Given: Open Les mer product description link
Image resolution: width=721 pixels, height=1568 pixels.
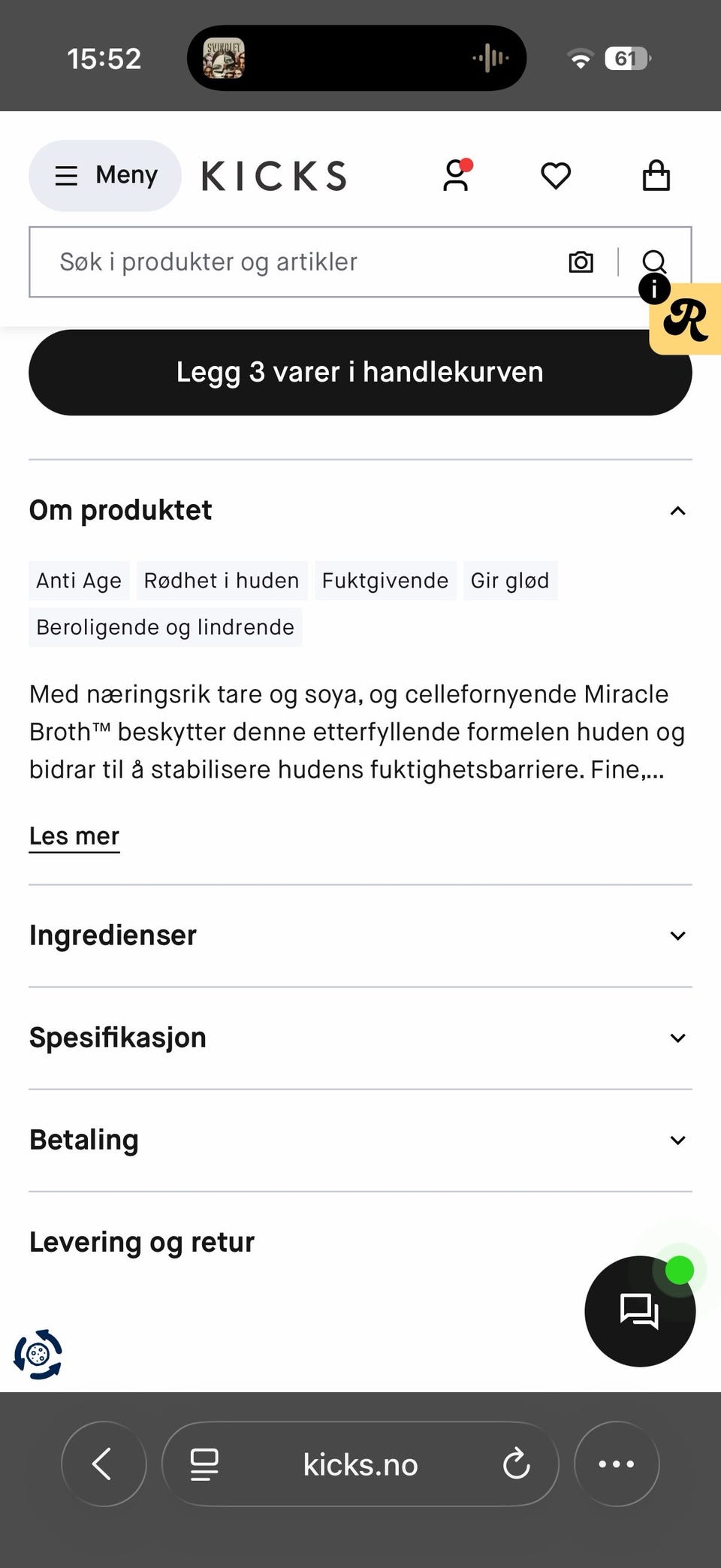Looking at the screenshot, I should pos(74,835).
